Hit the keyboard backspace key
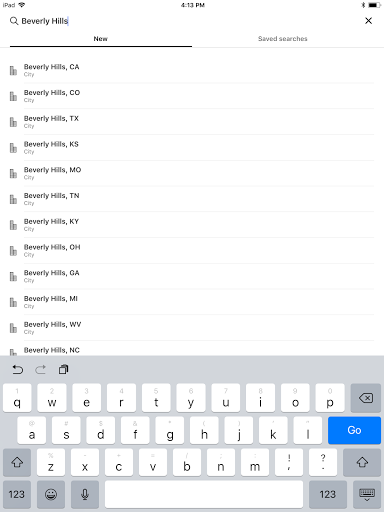 366,398
